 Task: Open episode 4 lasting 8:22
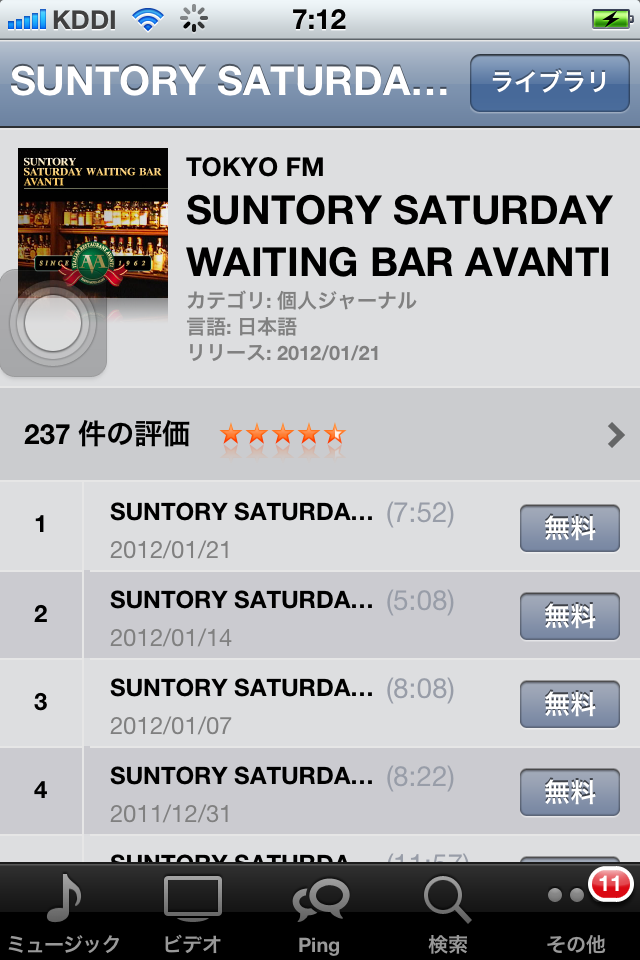[x=280, y=792]
